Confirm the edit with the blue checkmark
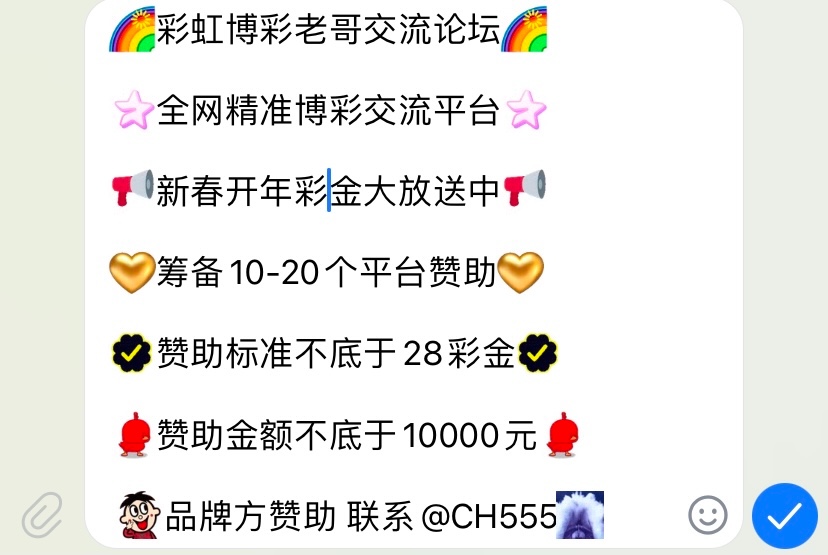Viewport: 828px width, 555px height. coord(784,516)
